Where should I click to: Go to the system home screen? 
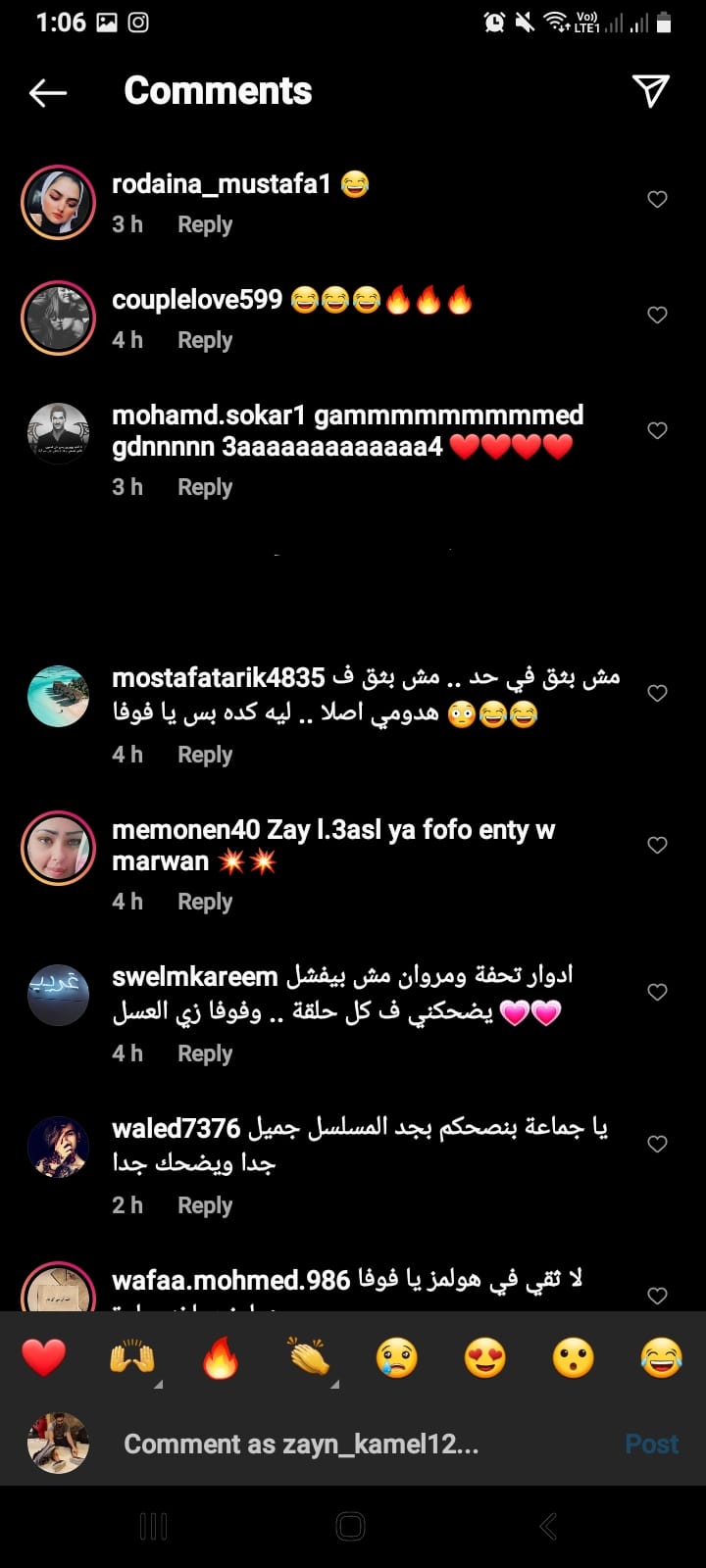[351, 1526]
